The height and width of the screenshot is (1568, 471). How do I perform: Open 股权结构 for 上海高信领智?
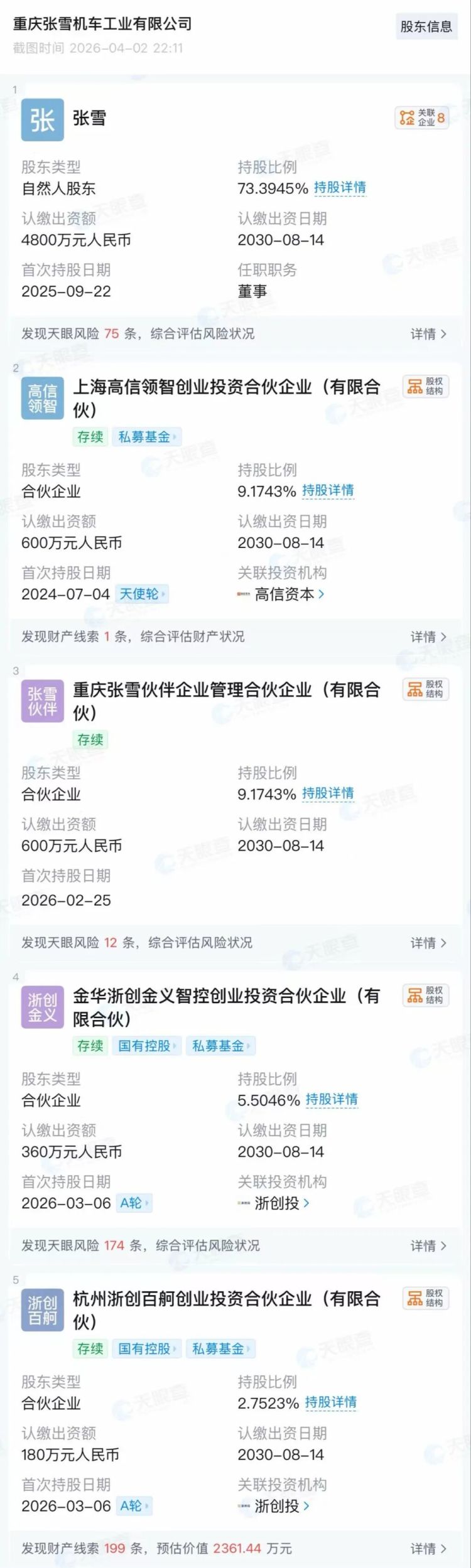(x=425, y=386)
